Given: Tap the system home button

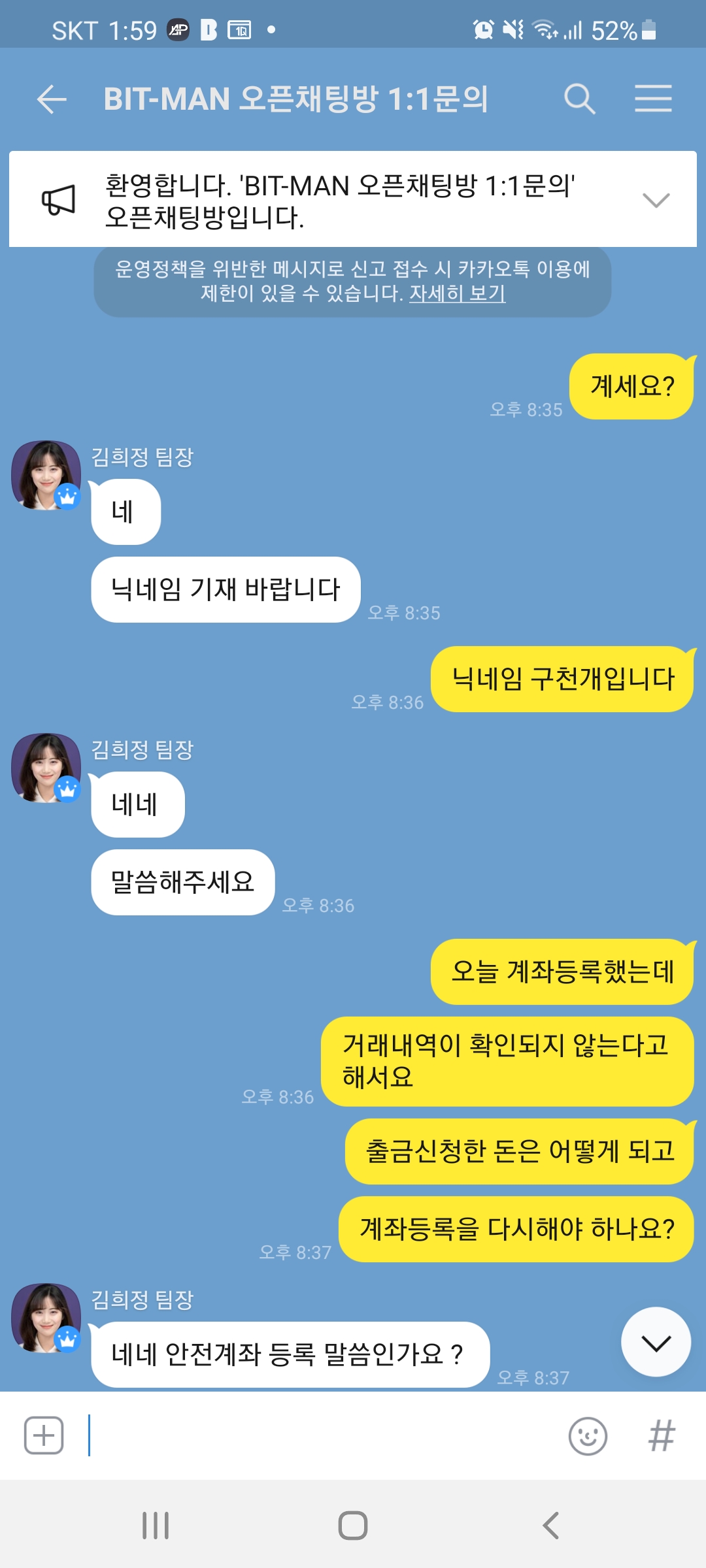Looking at the screenshot, I should (x=353, y=1526).
